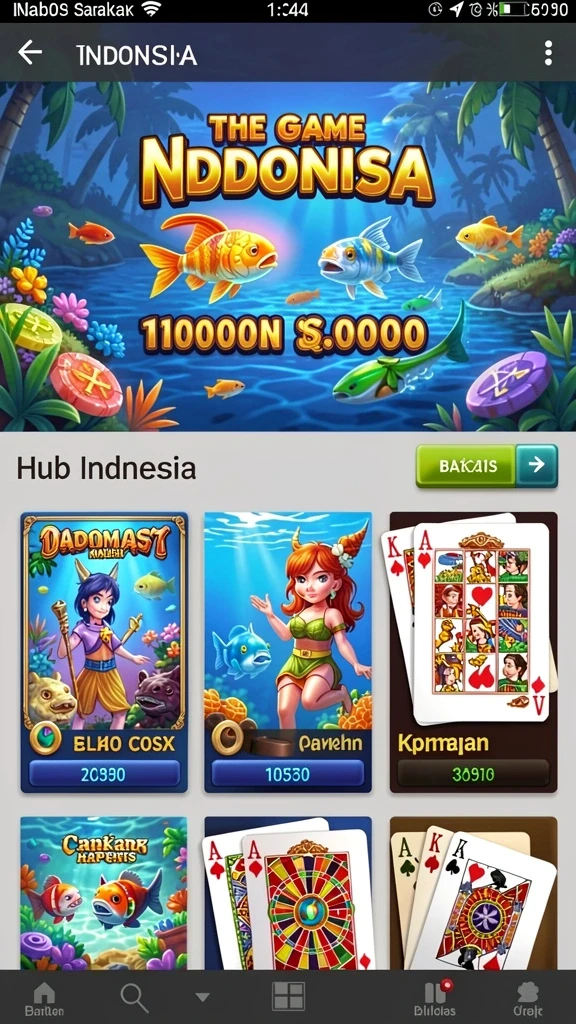Switch to the home tab

pos(44,999)
